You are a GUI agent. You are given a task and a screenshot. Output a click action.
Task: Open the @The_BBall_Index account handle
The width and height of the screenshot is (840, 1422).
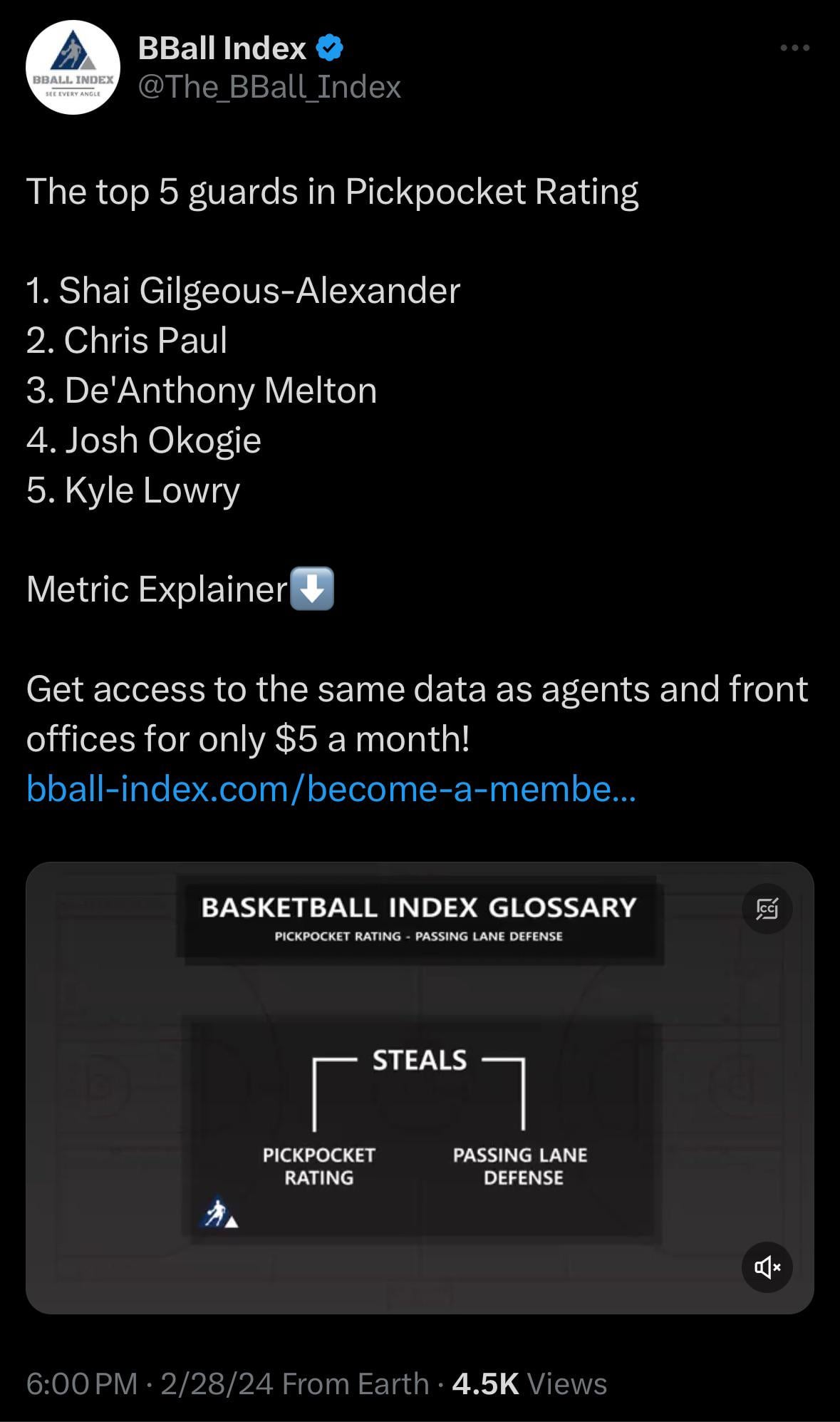point(269,87)
